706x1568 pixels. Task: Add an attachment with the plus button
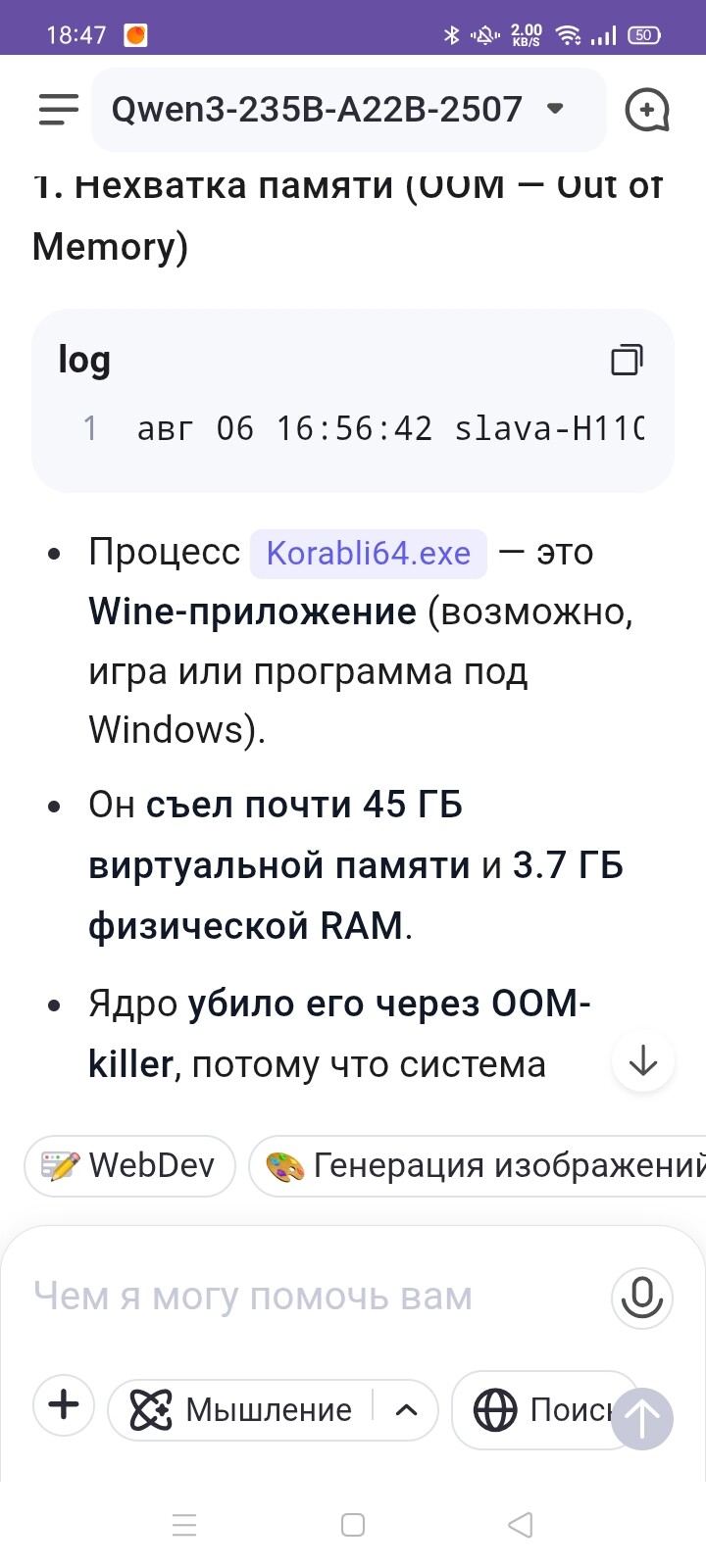64,1404
